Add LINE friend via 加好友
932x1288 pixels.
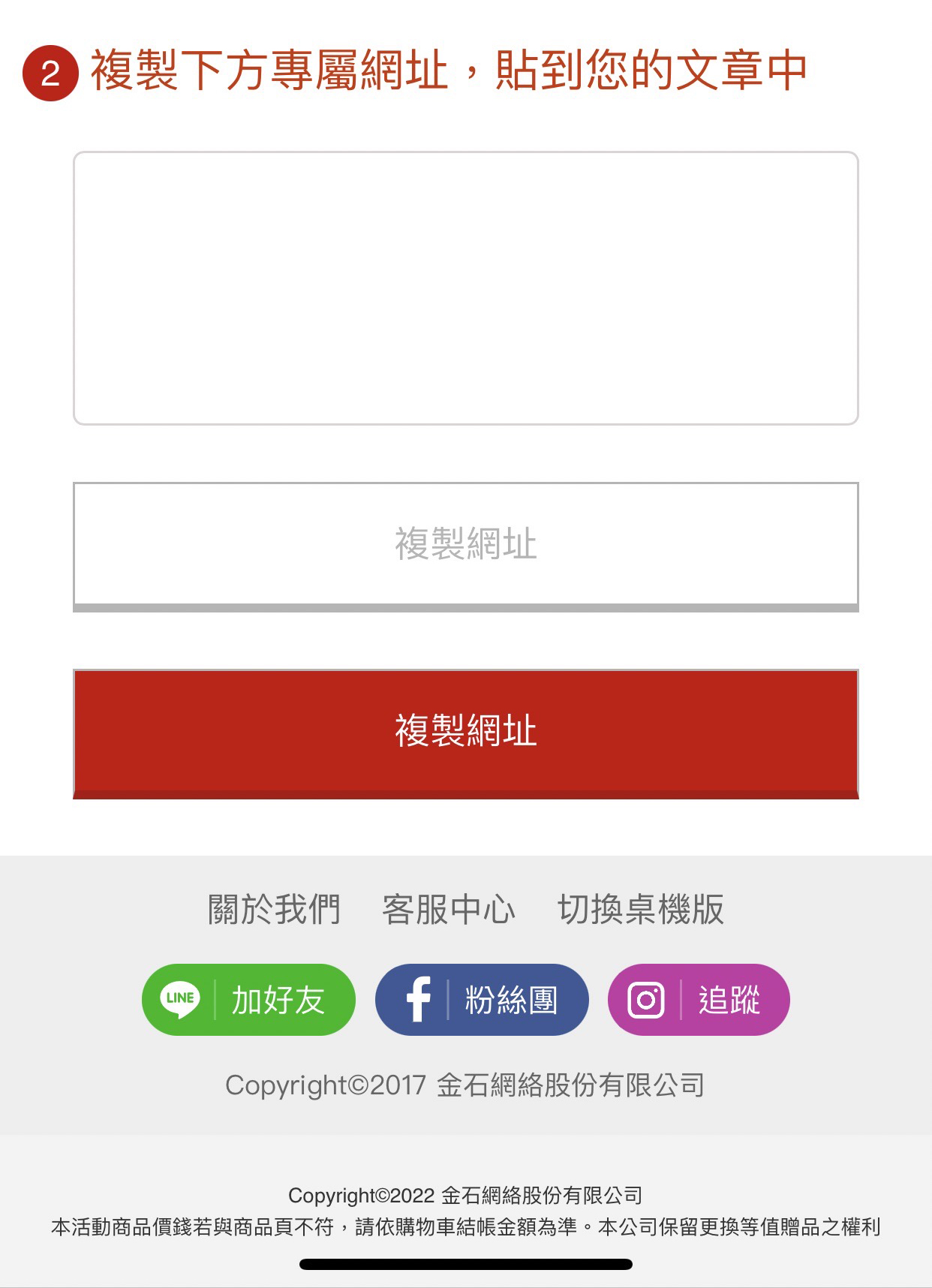pos(248,1000)
